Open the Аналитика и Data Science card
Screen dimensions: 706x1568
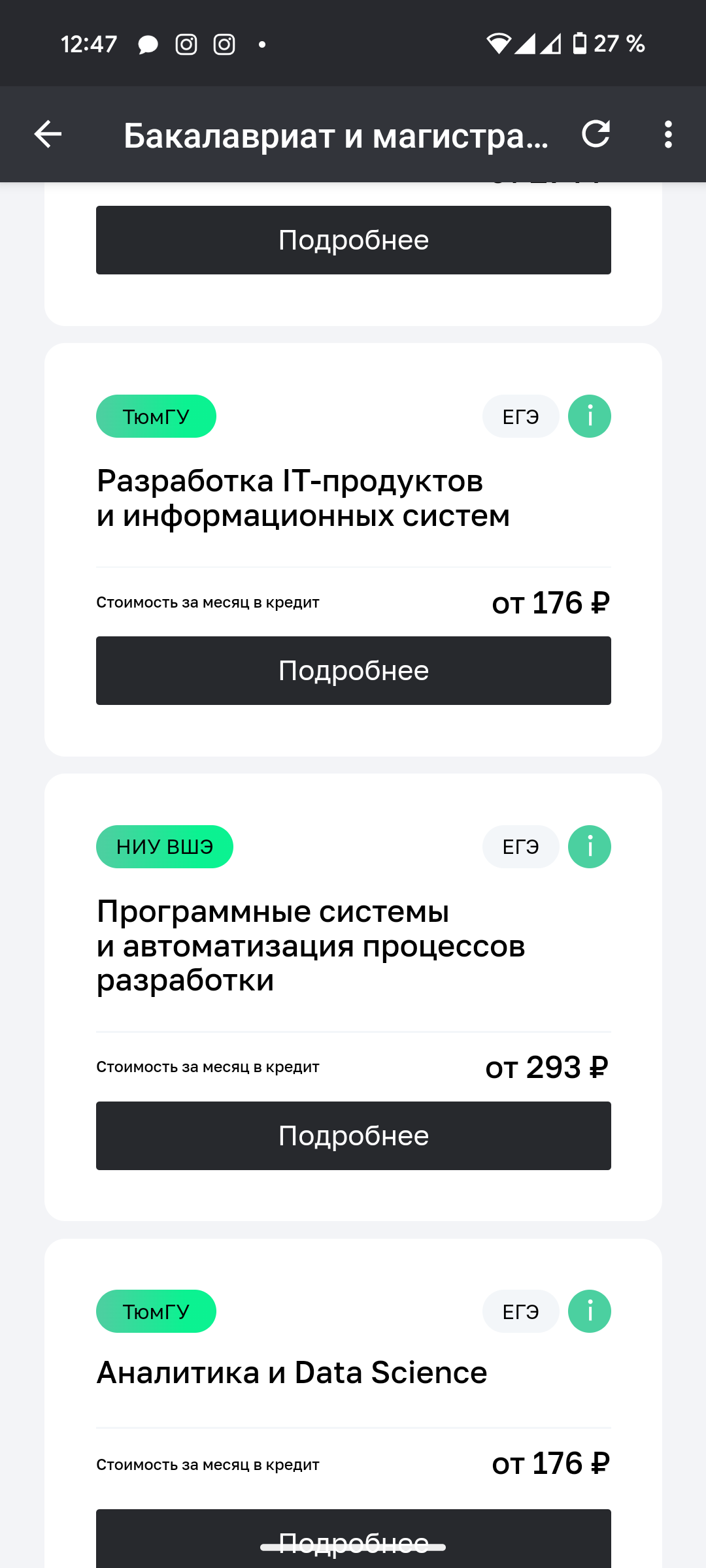tap(292, 1373)
